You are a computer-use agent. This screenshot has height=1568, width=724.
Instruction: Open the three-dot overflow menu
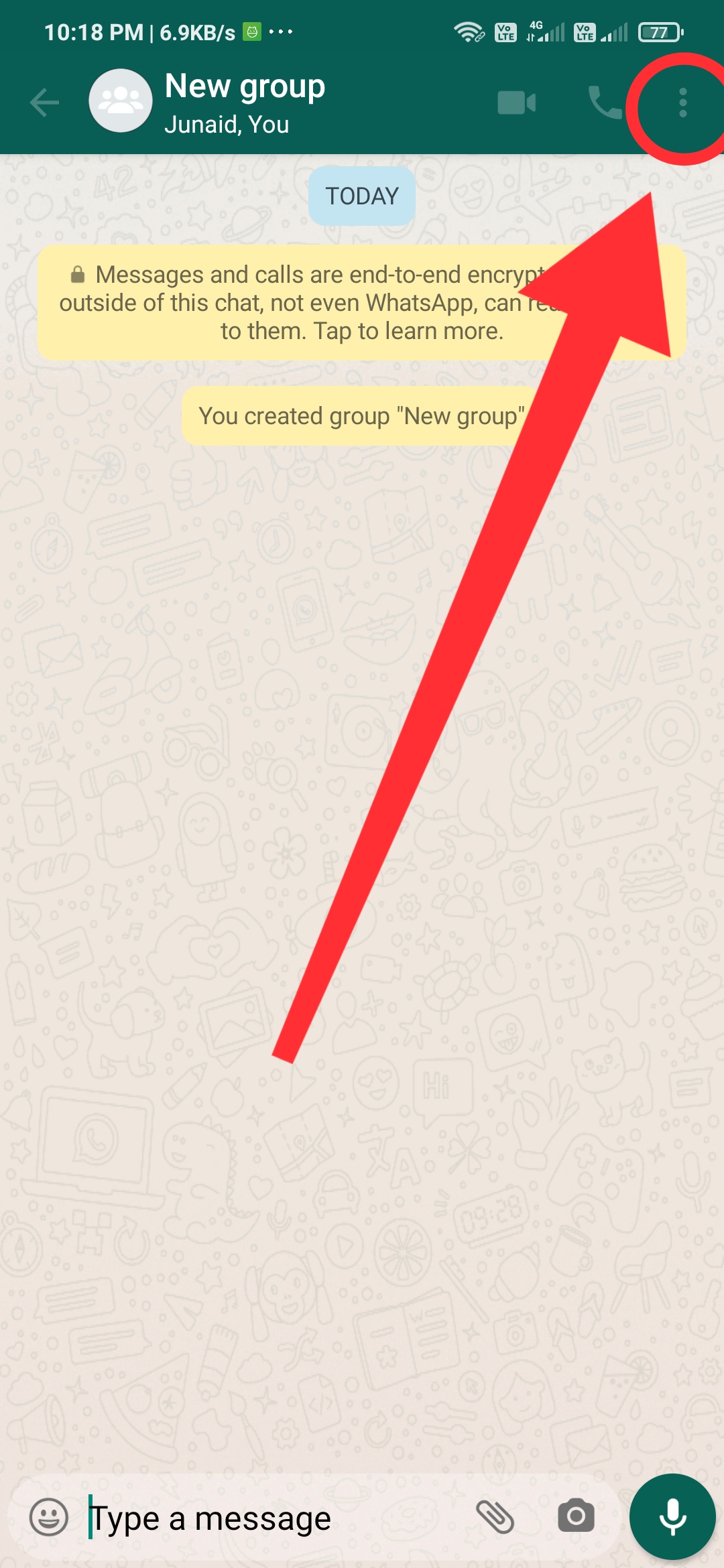(x=682, y=103)
